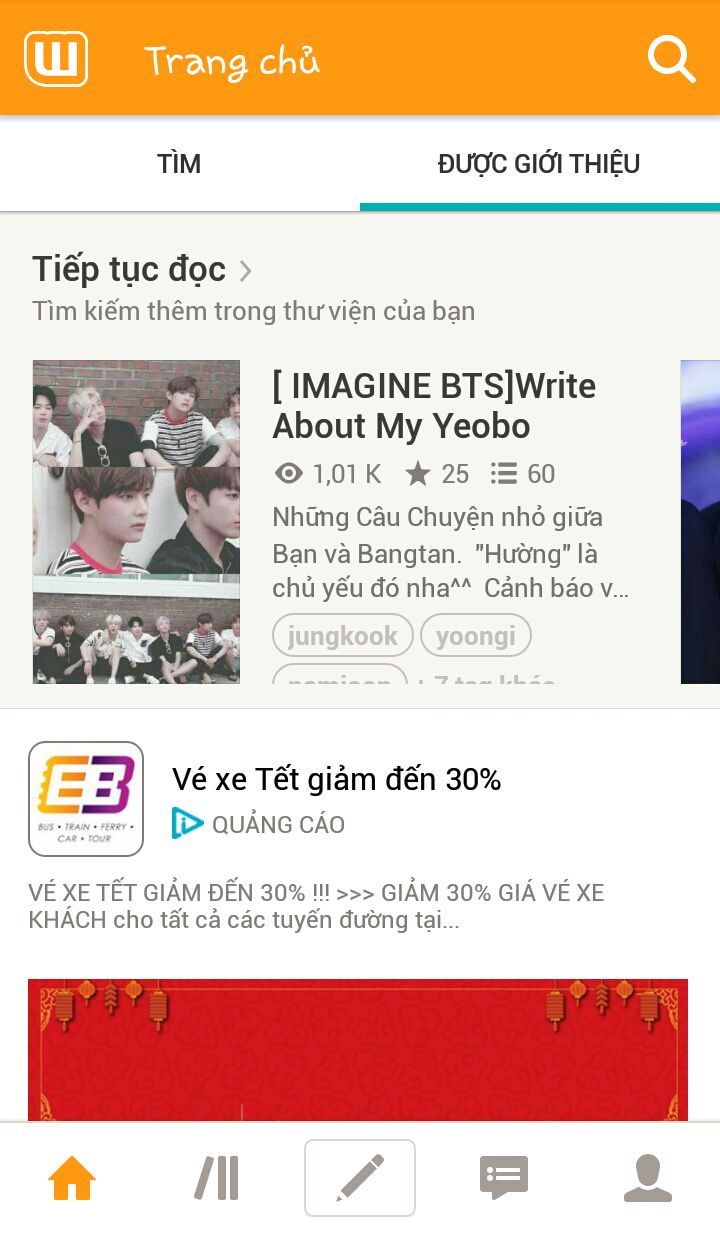Screen dimensions: 720x1233
Task: Open the search magnifier icon
Action: coord(671,59)
